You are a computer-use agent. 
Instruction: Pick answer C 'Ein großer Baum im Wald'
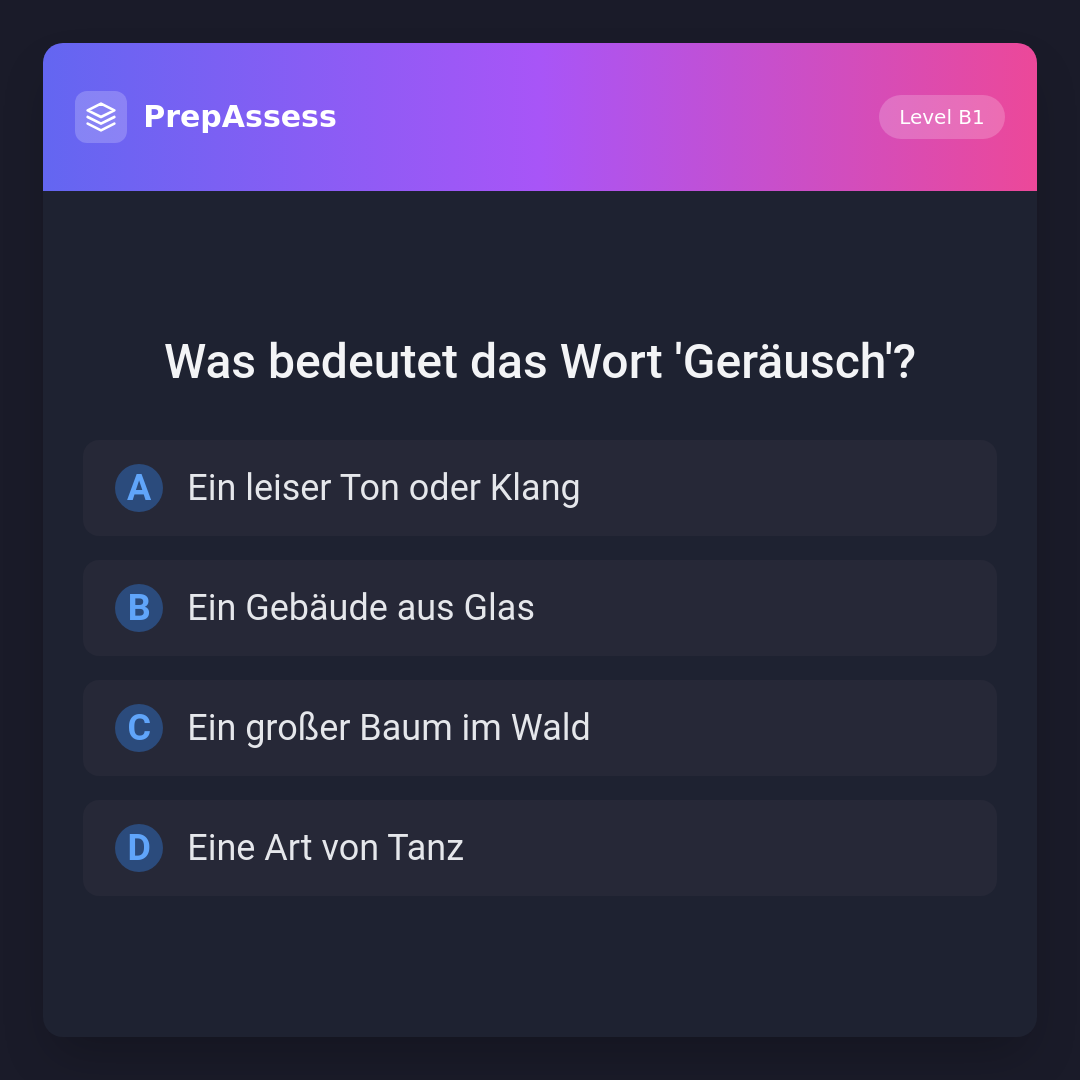click(540, 728)
